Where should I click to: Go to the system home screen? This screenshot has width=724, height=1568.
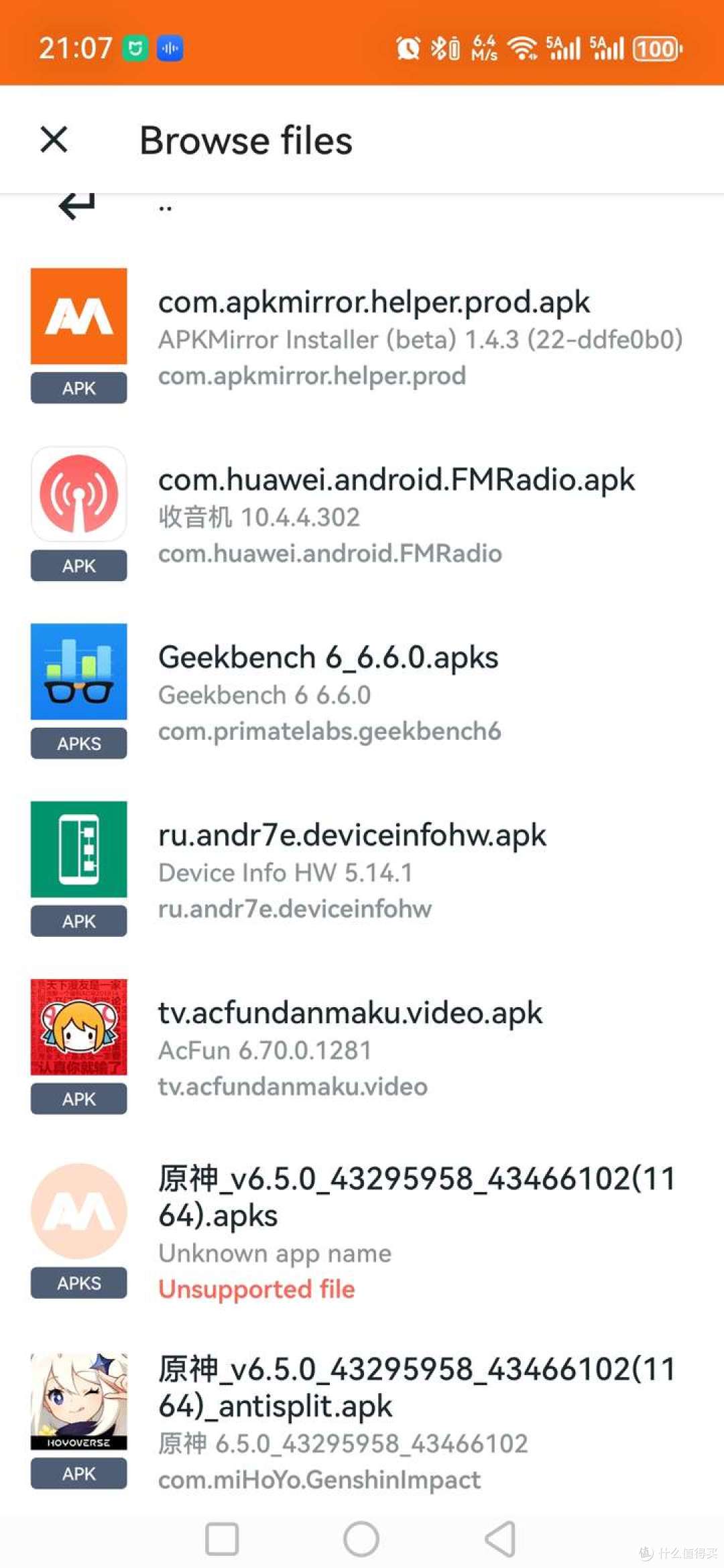pyautogui.click(x=361, y=1539)
